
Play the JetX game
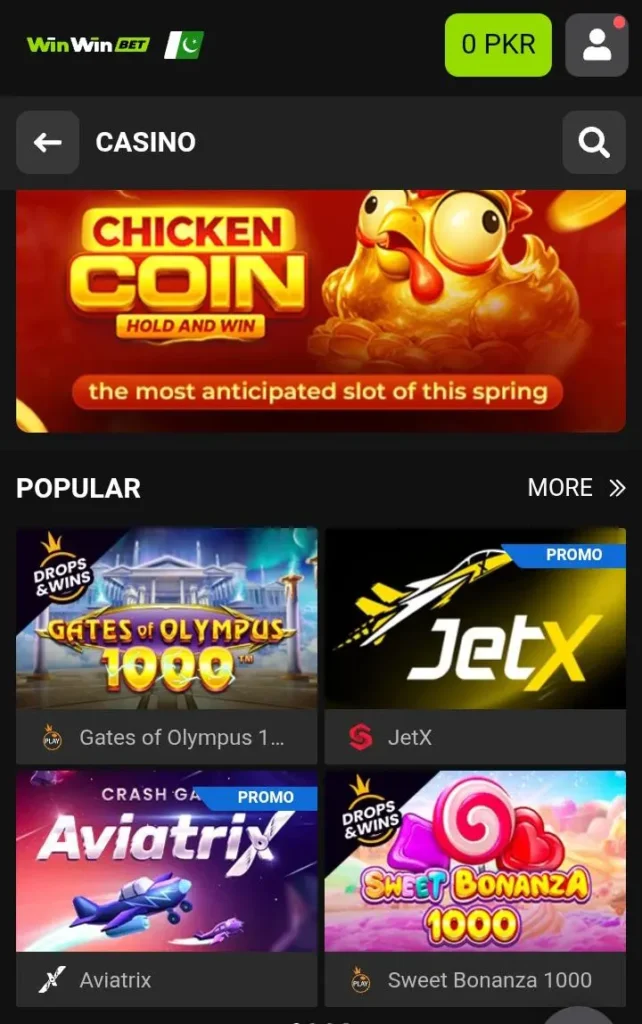click(x=475, y=620)
